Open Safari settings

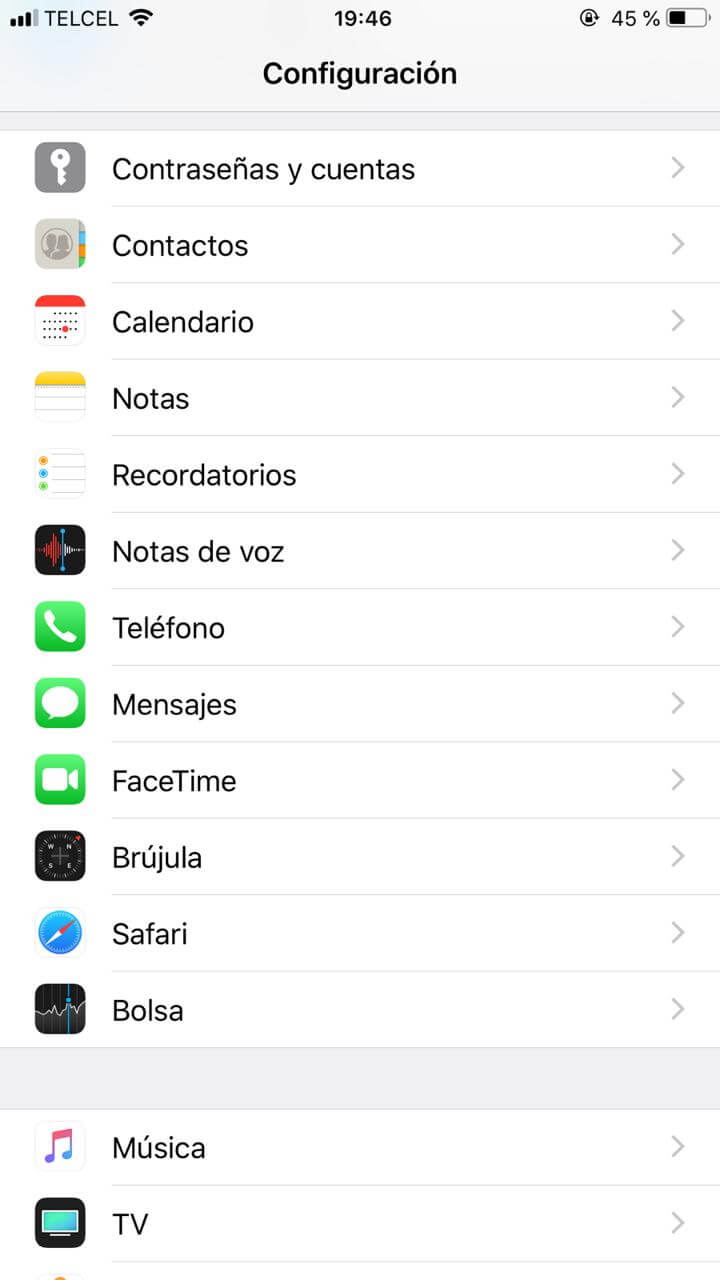pos(360,933)
